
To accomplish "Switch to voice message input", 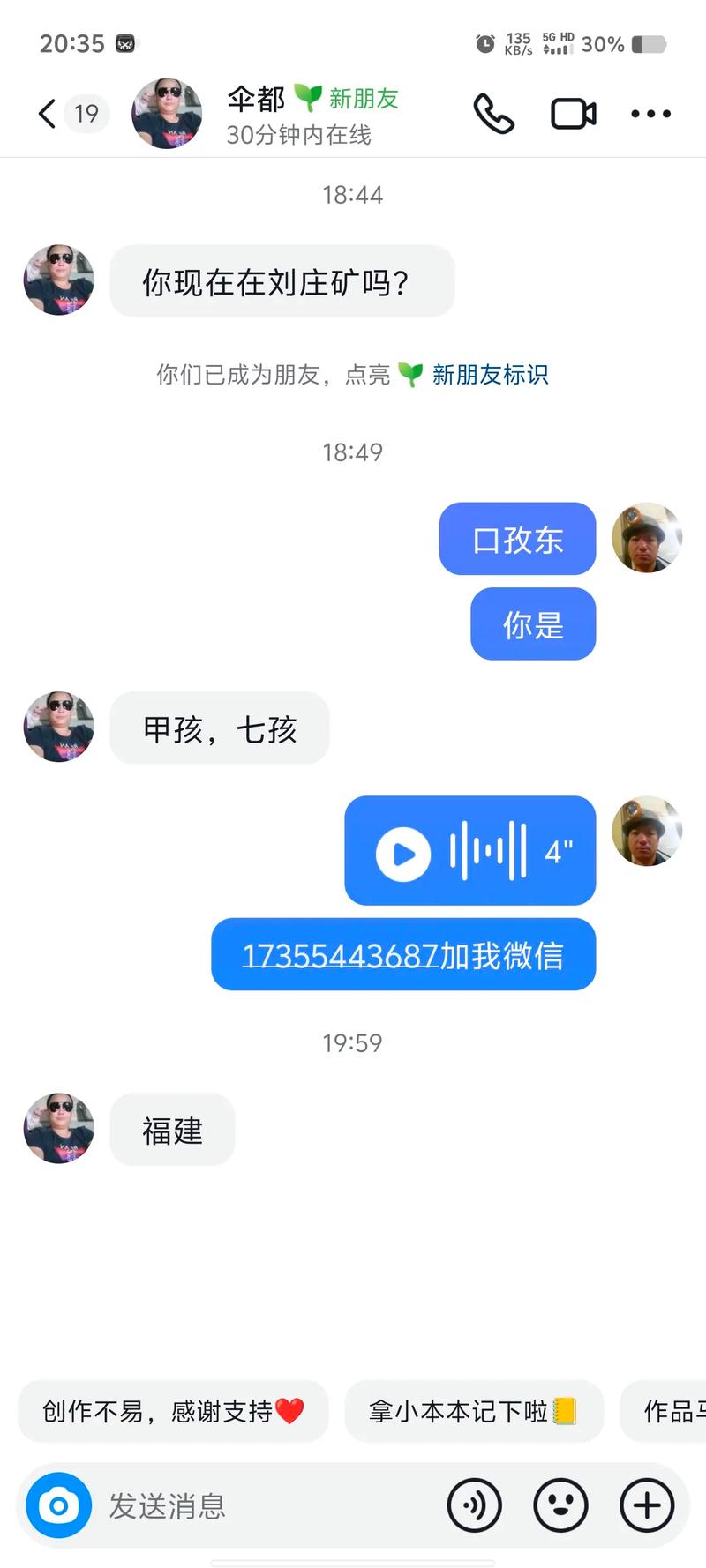I will click(475, 1505).
